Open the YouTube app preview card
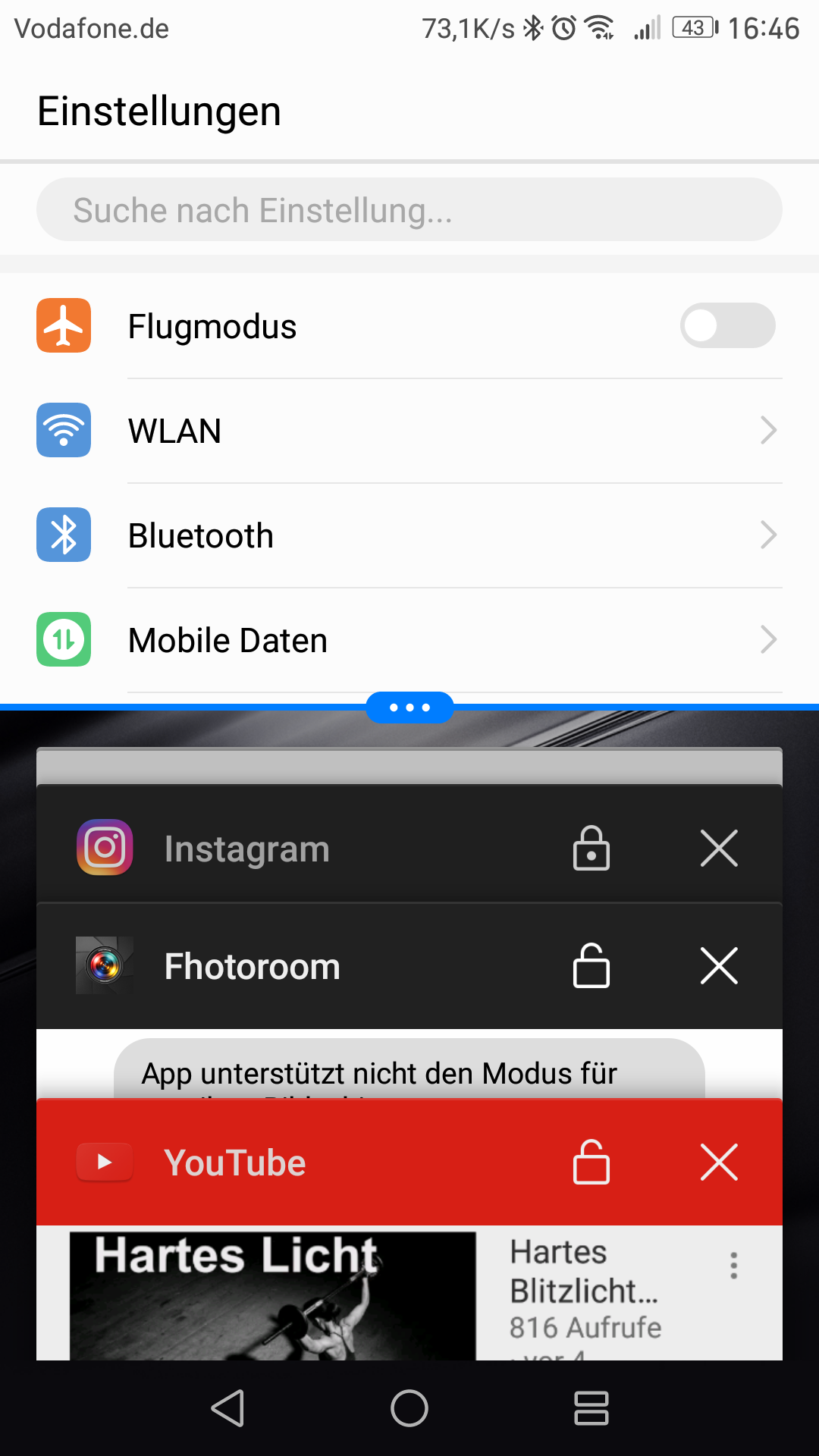Screen dimensions: 819x1456 (x=409, y=1292)
